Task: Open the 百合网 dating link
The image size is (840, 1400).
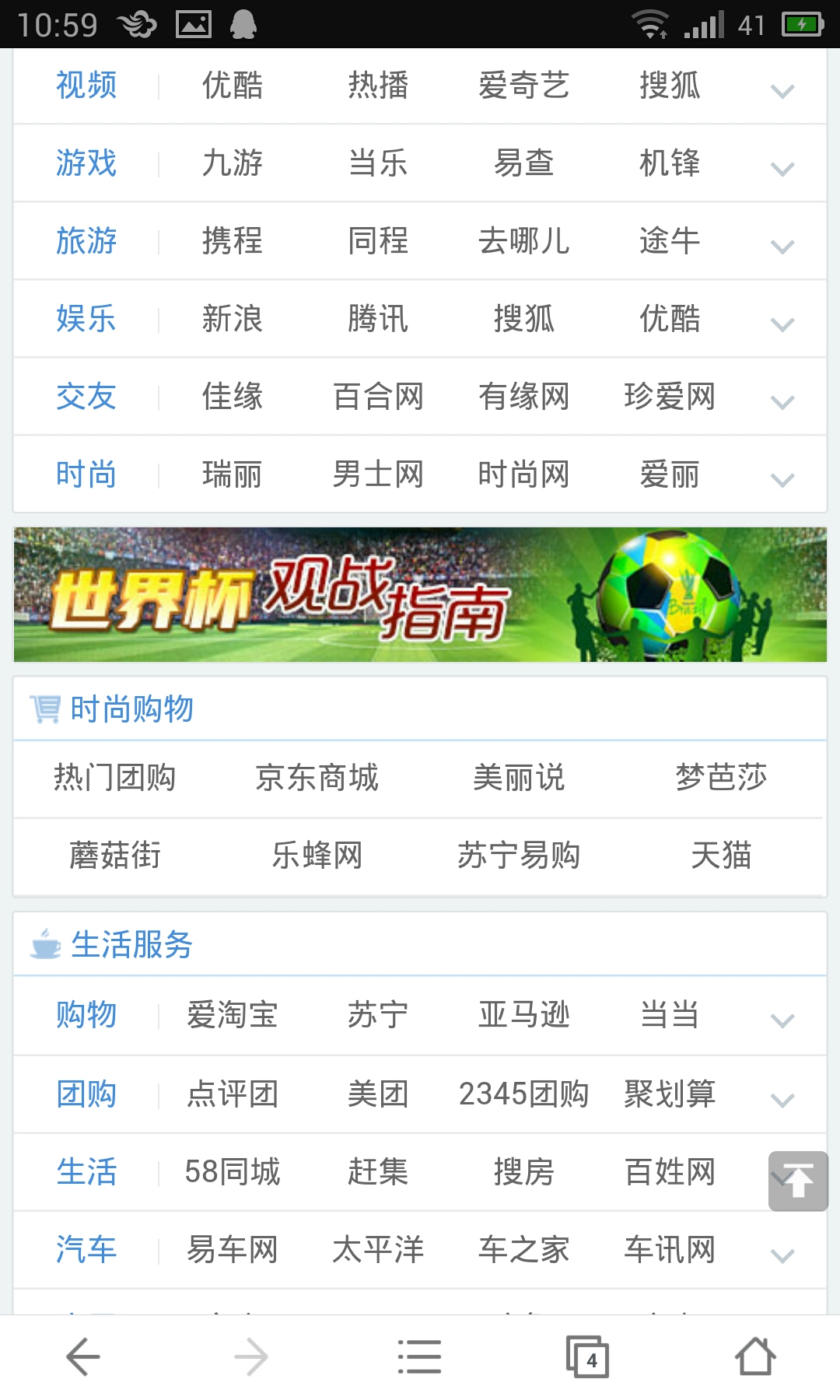Action: 378,397
